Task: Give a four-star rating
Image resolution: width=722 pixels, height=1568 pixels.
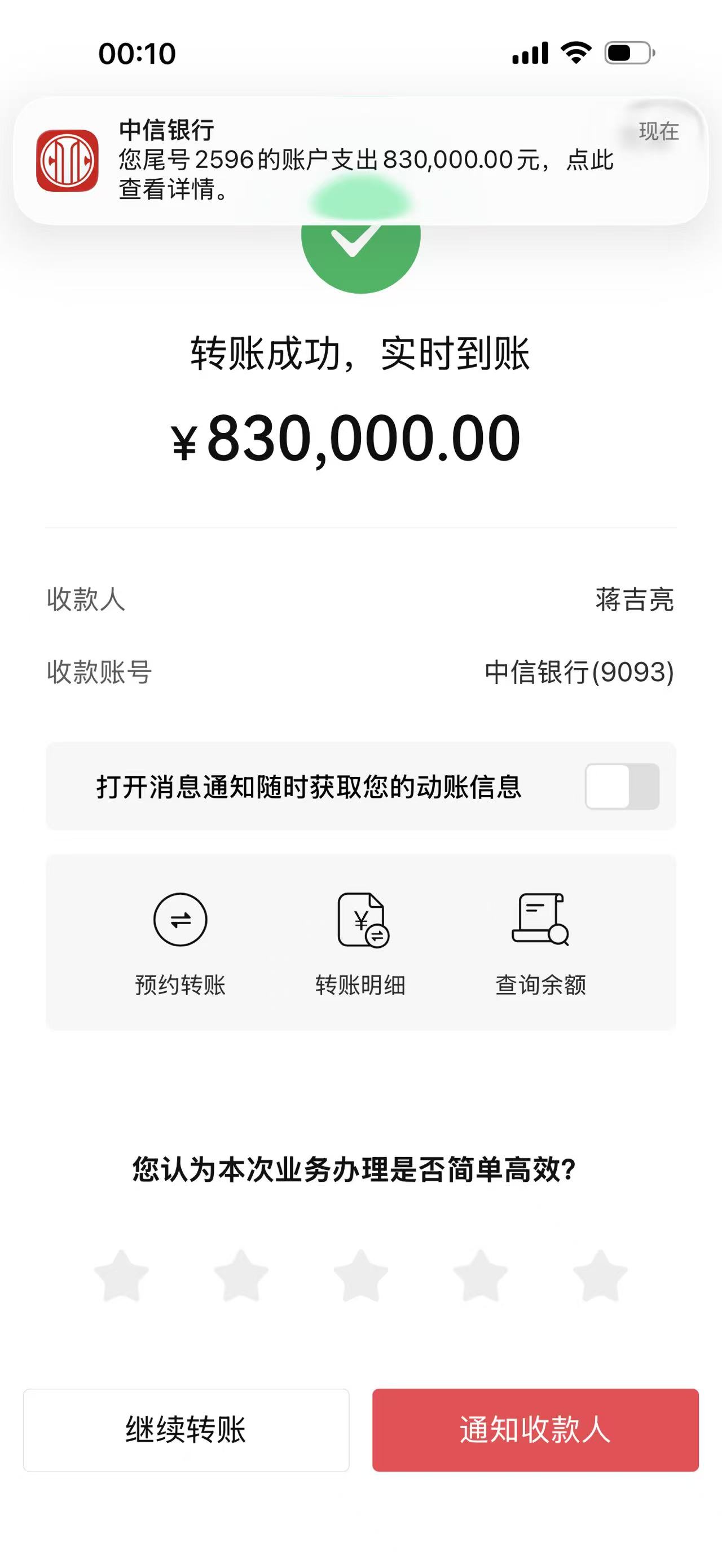Action: pos(481,1276)
